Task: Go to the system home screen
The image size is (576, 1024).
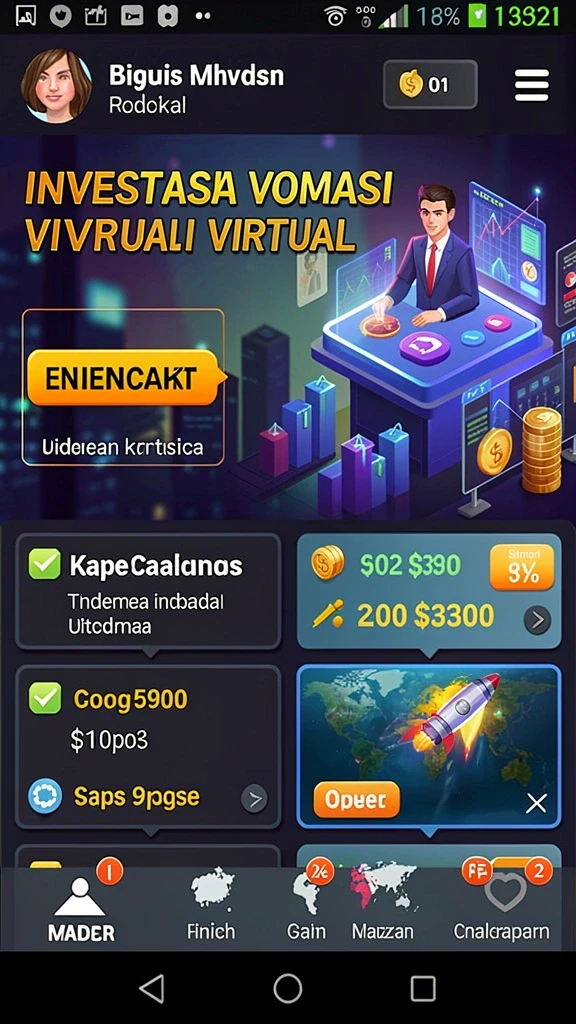Action: click(287, 989)
